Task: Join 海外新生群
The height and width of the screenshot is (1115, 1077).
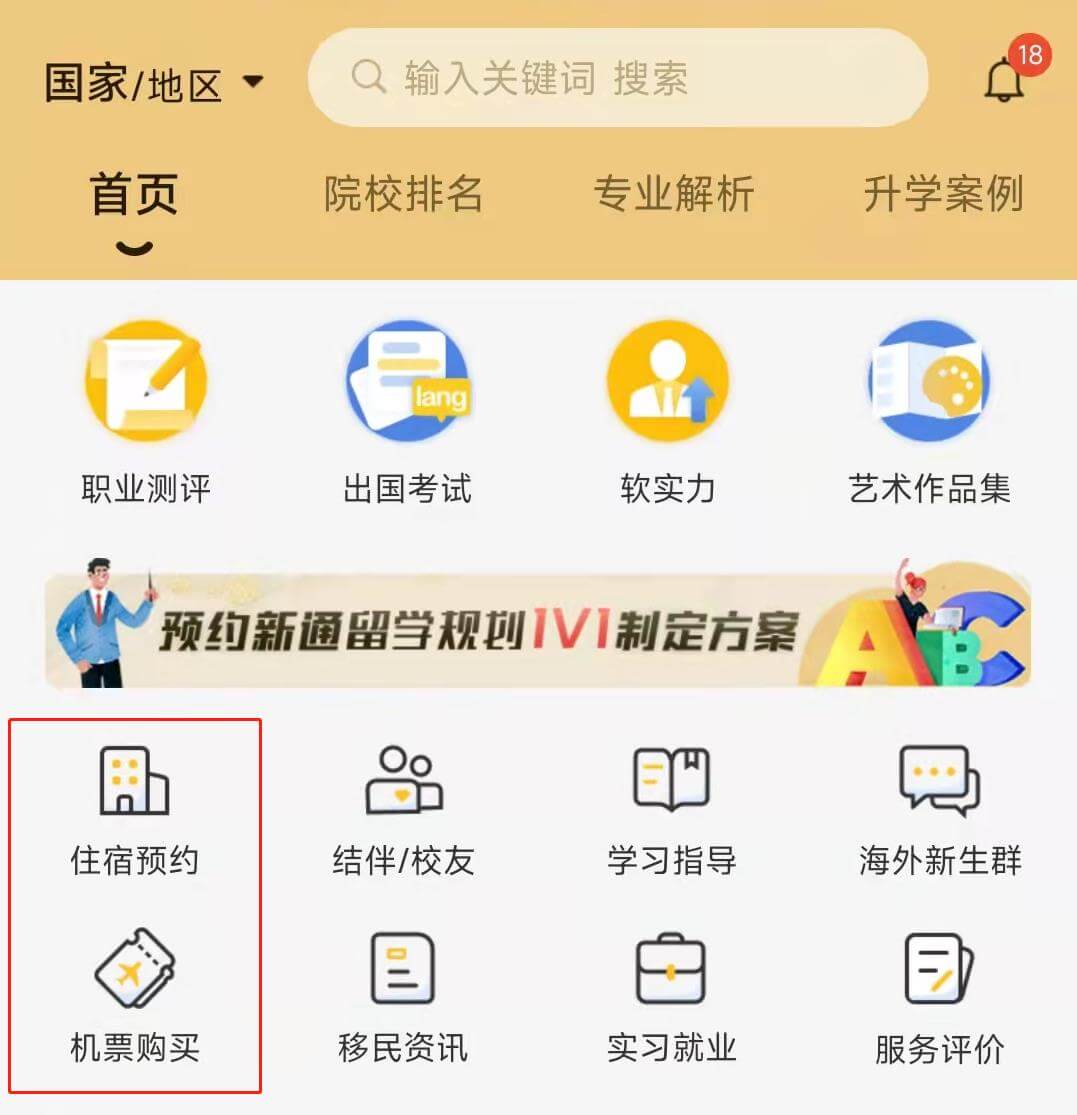Action: click(940, 810)
